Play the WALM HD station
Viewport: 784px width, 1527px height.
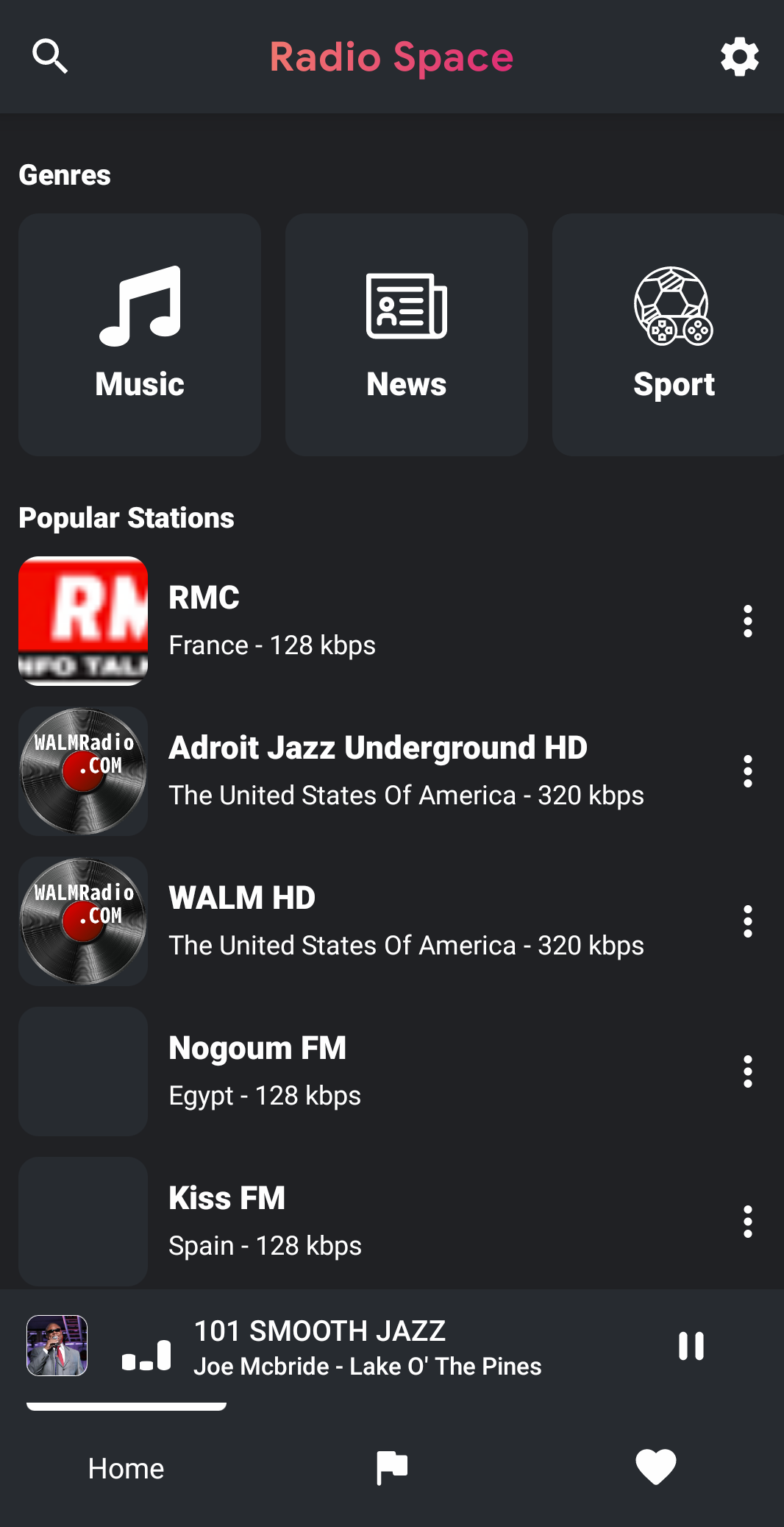click(368, 921)
